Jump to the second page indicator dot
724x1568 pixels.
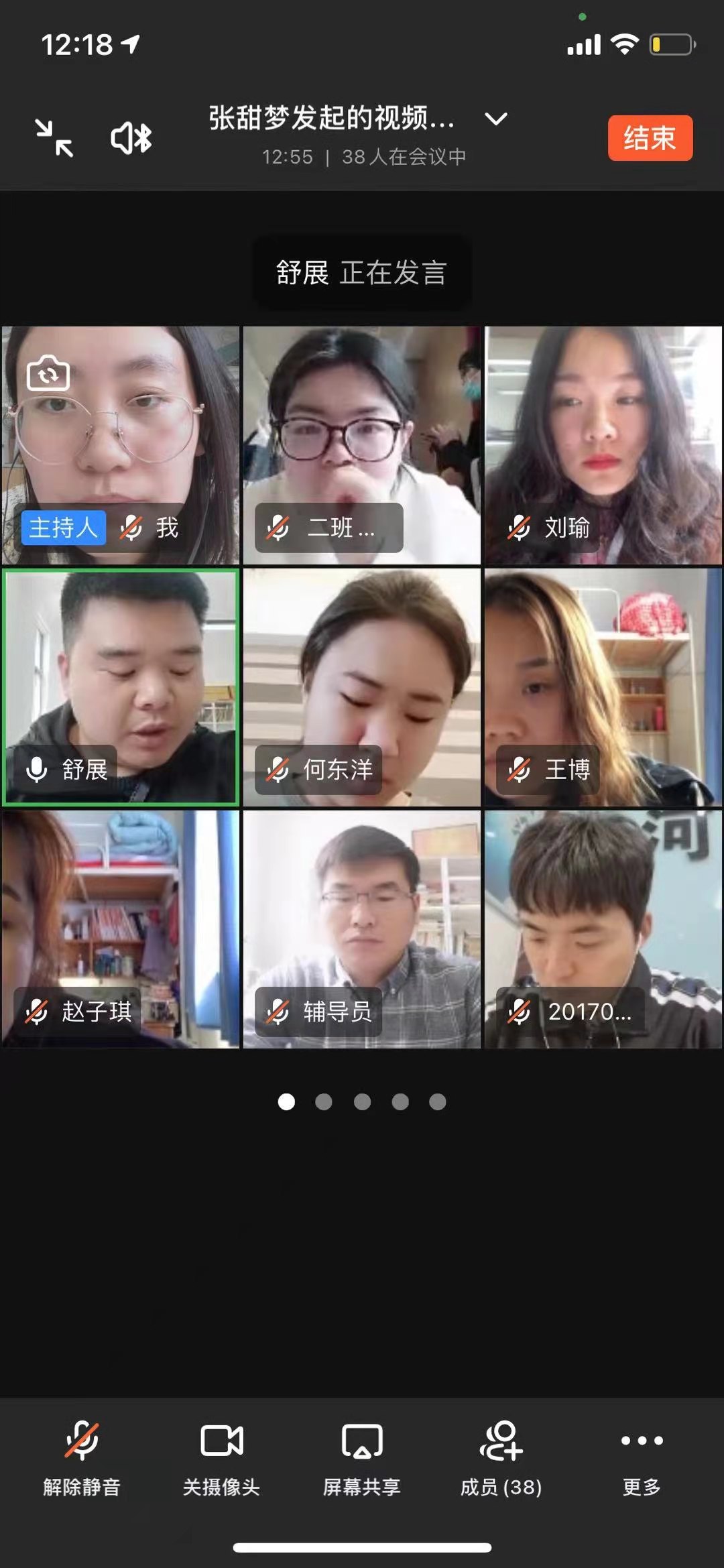pyautogui.click(x=324, y=1102)
